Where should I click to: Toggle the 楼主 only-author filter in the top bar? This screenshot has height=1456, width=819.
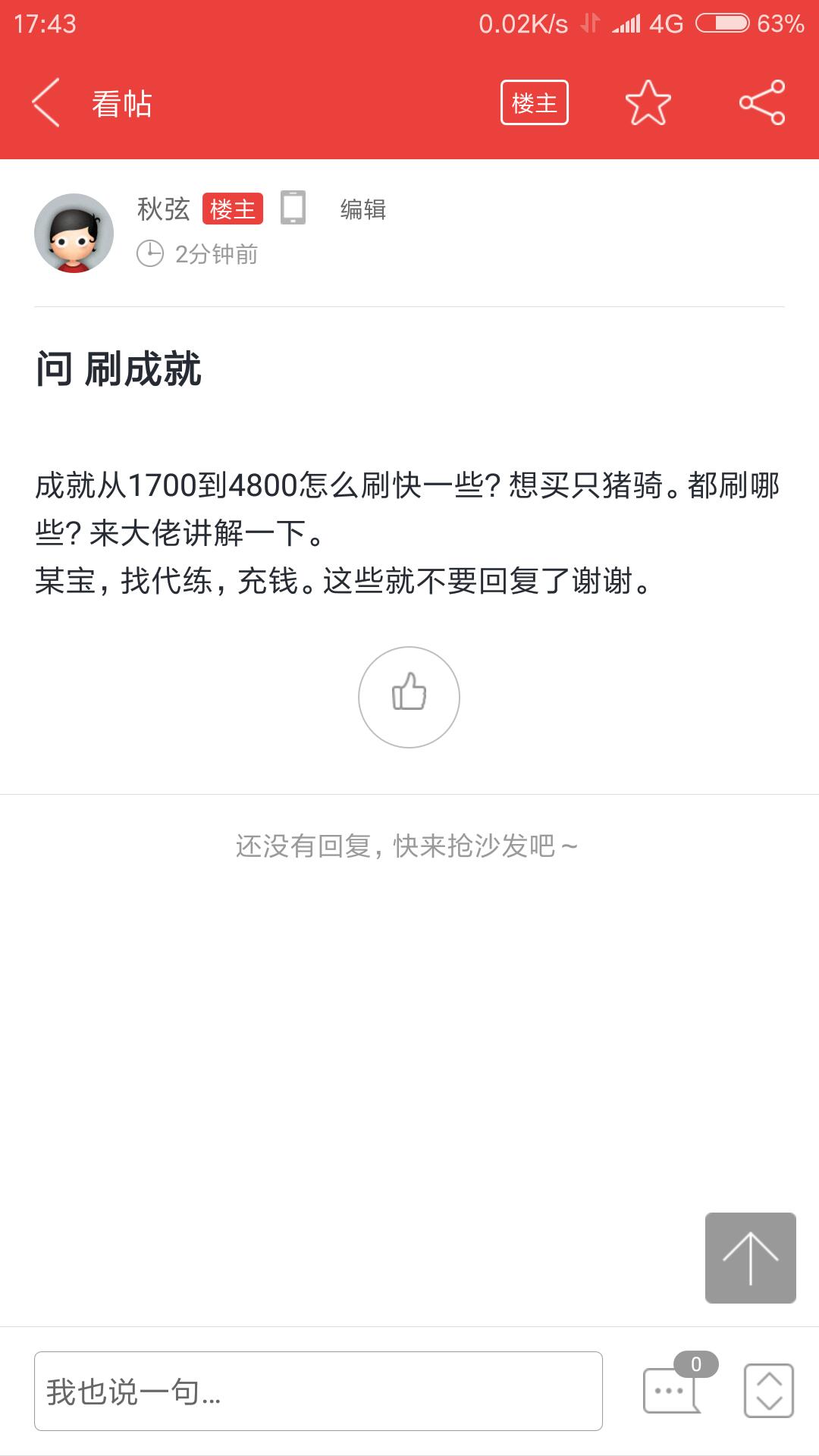[x=534, y=102]
